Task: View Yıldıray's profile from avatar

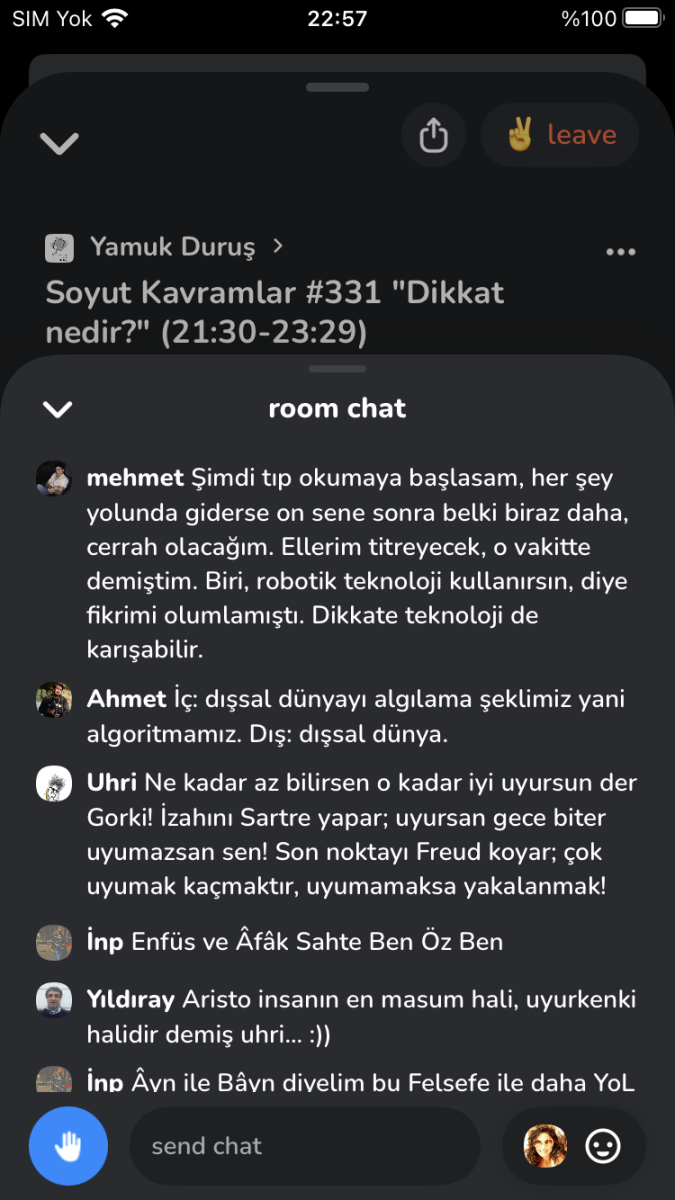Action: [x=54, y=1000]
